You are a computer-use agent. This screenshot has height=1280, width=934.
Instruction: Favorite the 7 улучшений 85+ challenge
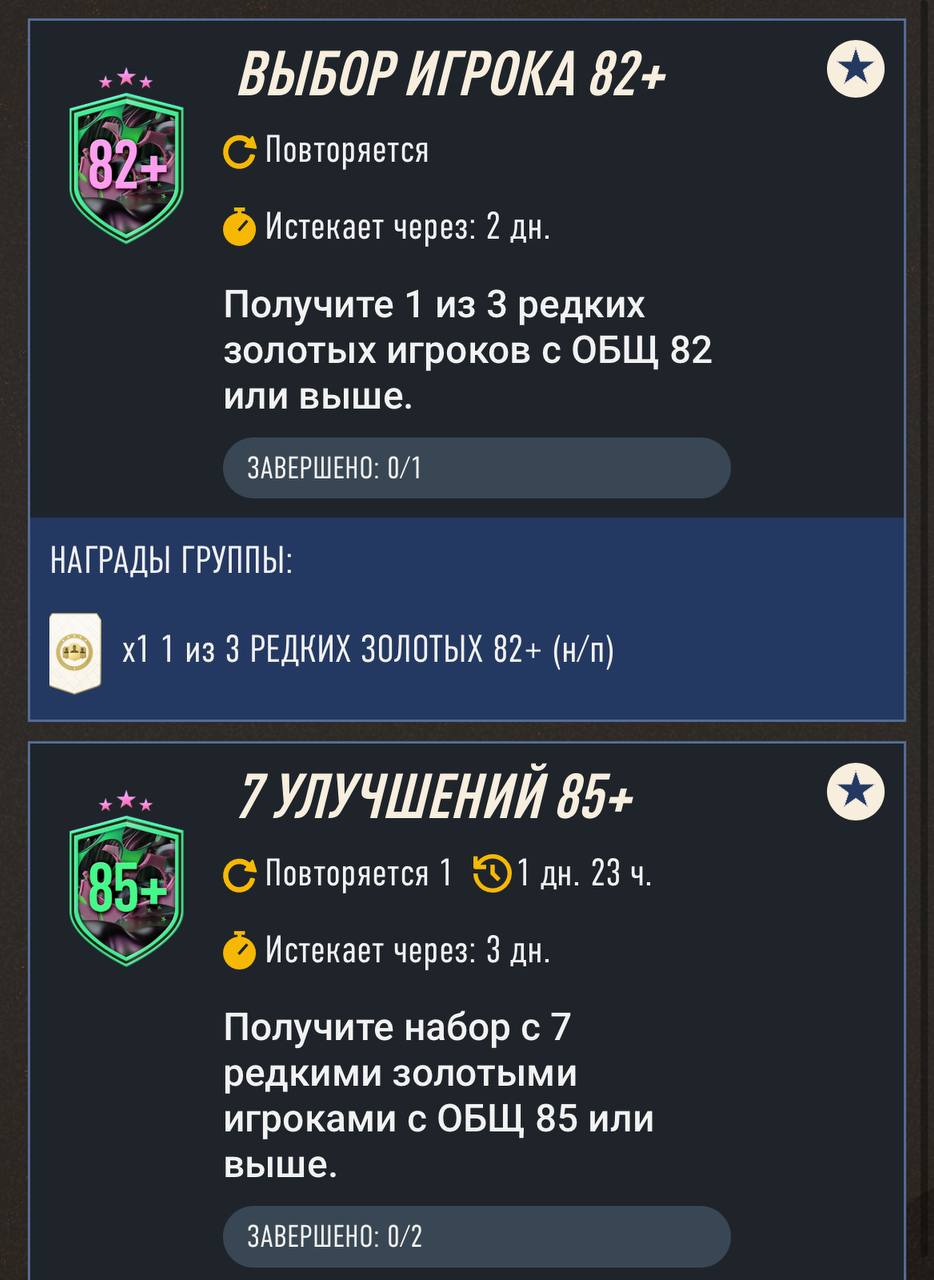(x=856, y=792)
